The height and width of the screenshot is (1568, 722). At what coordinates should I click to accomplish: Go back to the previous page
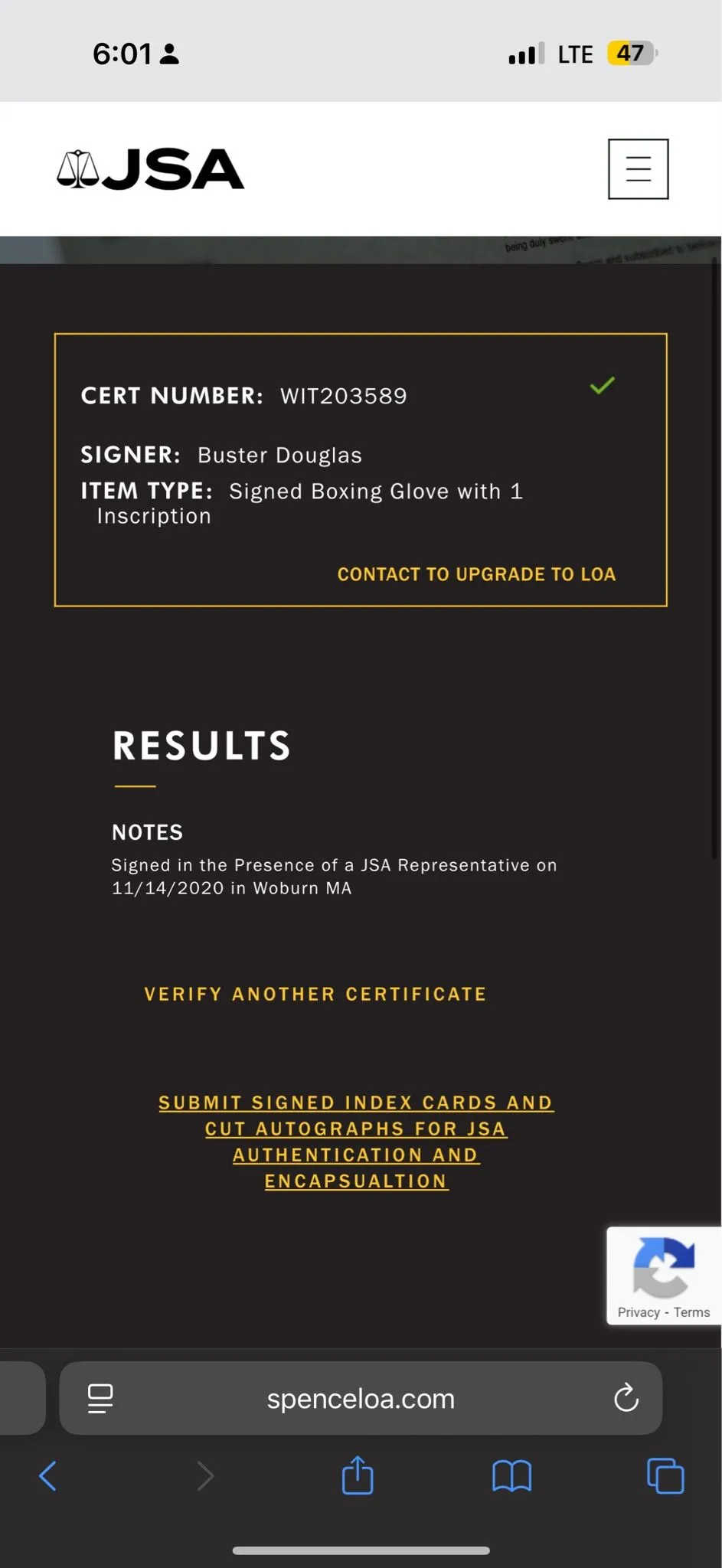coord(47,1475)
